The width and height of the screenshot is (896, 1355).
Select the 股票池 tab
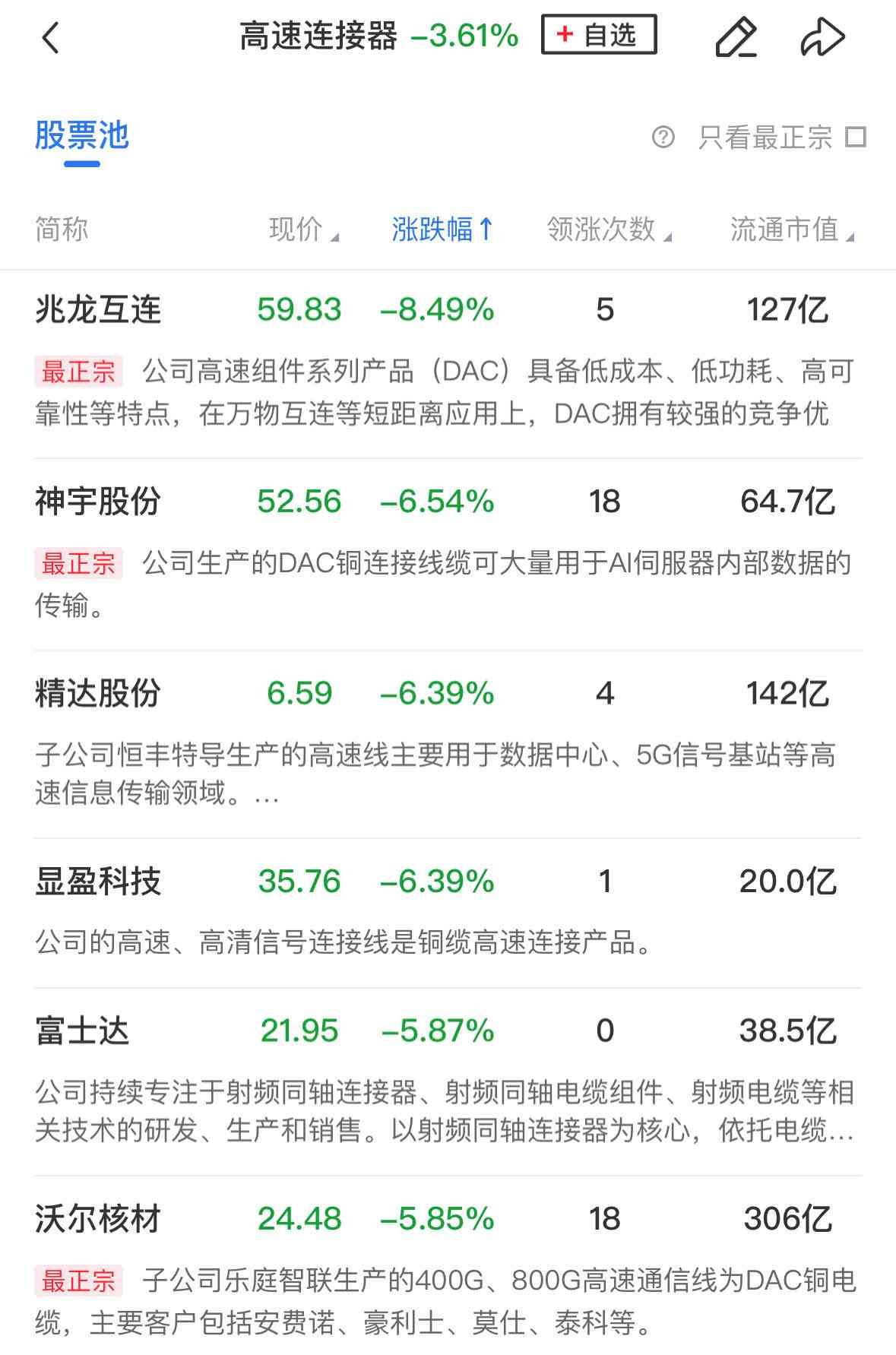[82, 137]
